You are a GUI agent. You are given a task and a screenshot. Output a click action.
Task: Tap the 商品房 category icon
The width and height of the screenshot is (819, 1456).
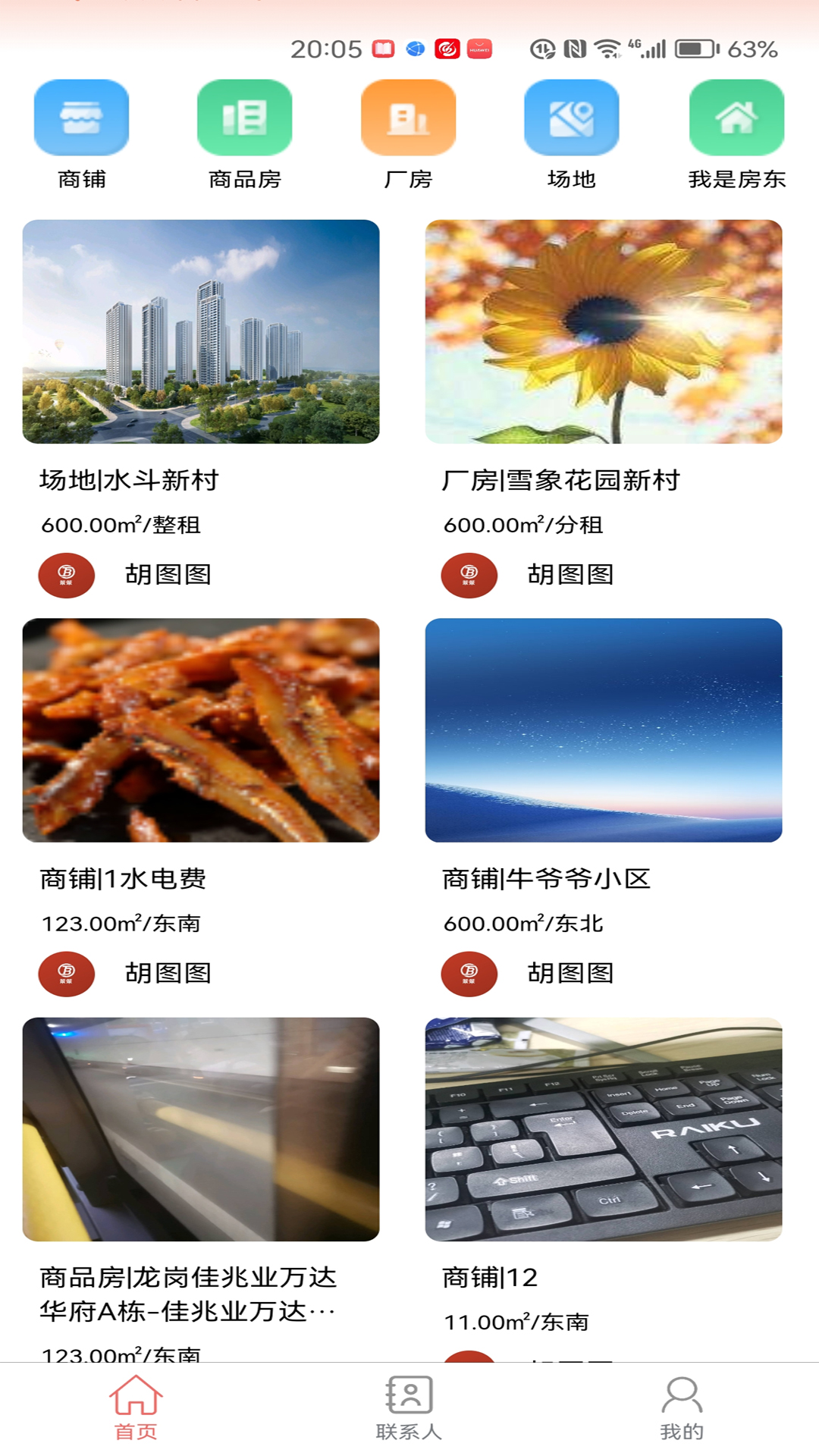point(245,118)
